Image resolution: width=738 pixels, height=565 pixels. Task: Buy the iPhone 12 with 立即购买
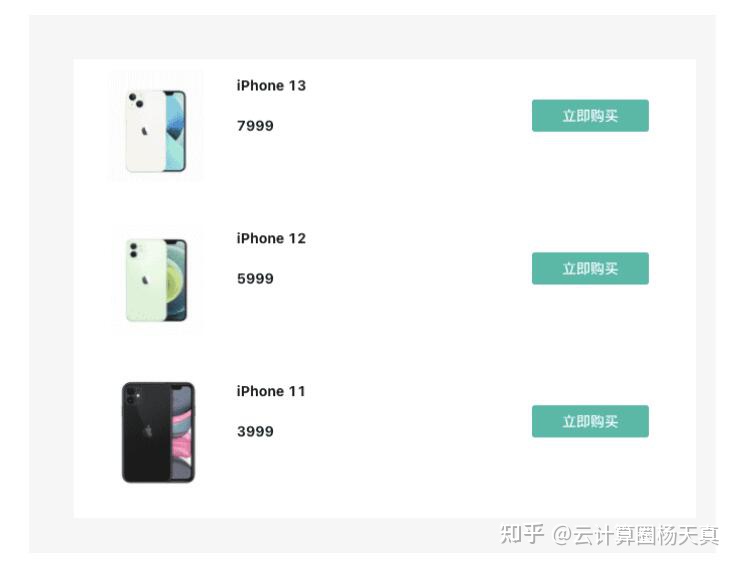tap(590, 269)
